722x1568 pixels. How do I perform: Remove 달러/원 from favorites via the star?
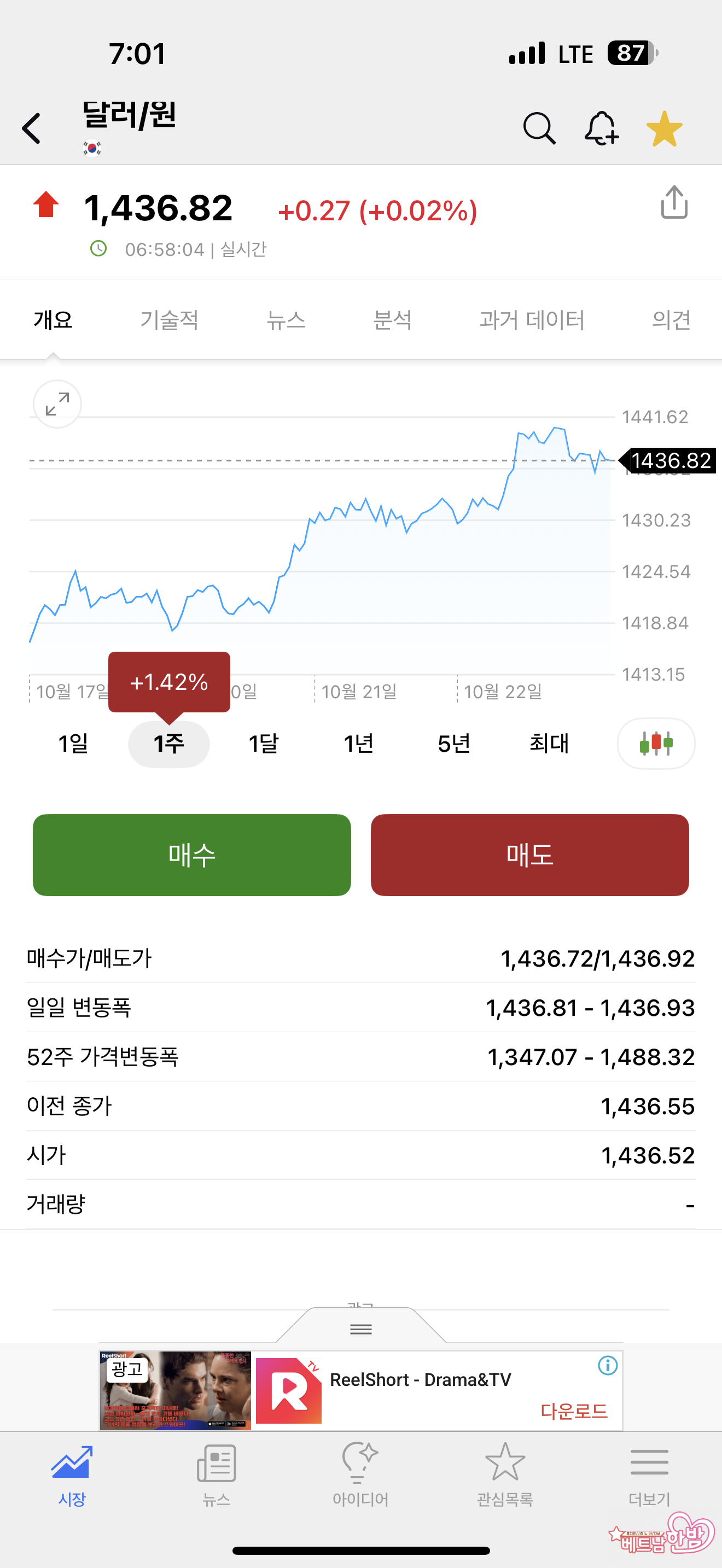click(664, 128)
